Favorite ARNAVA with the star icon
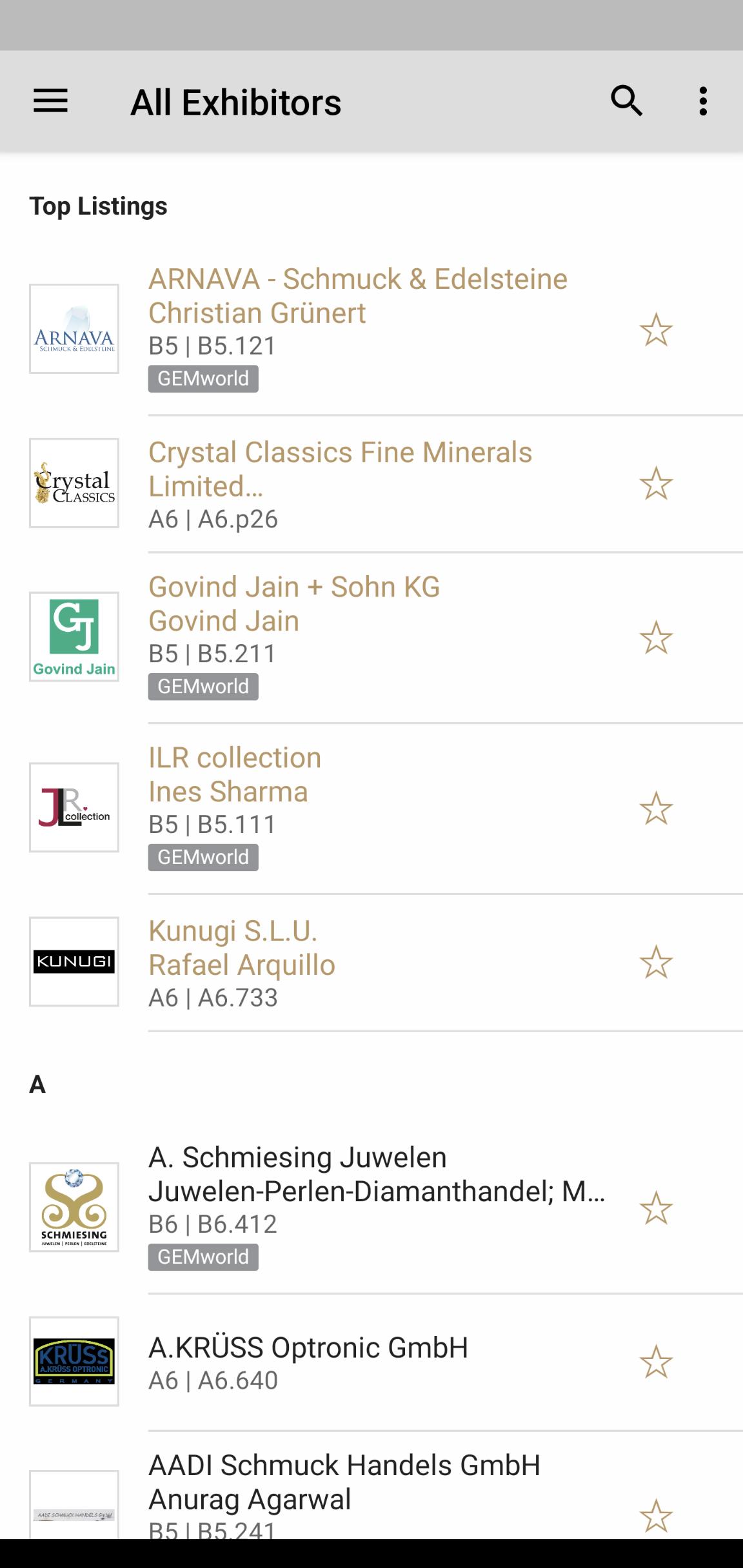Screen dimensions: 743x1568 point(656,329)
